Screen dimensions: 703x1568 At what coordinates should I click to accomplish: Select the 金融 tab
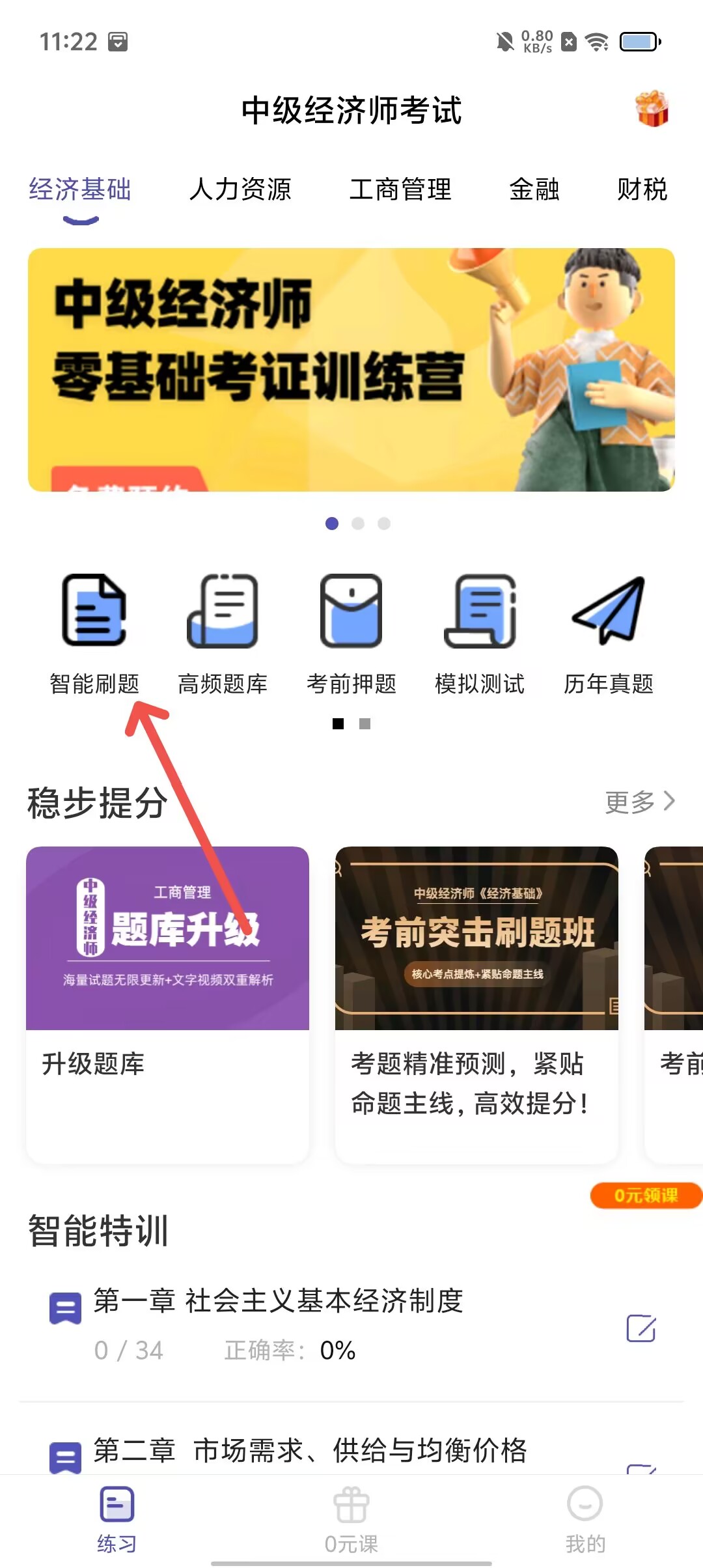[534, 189]
